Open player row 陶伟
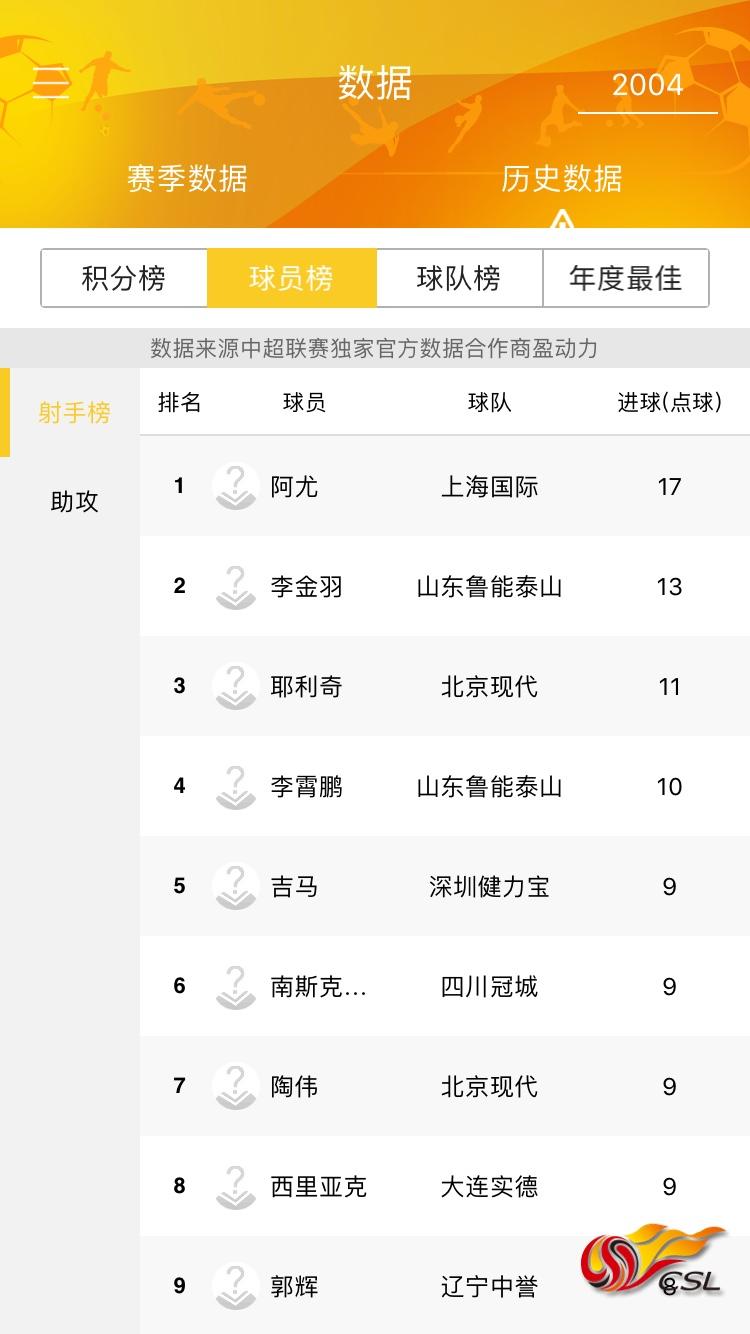This screenshot has height=1334, width=750. pos(445,1086)
